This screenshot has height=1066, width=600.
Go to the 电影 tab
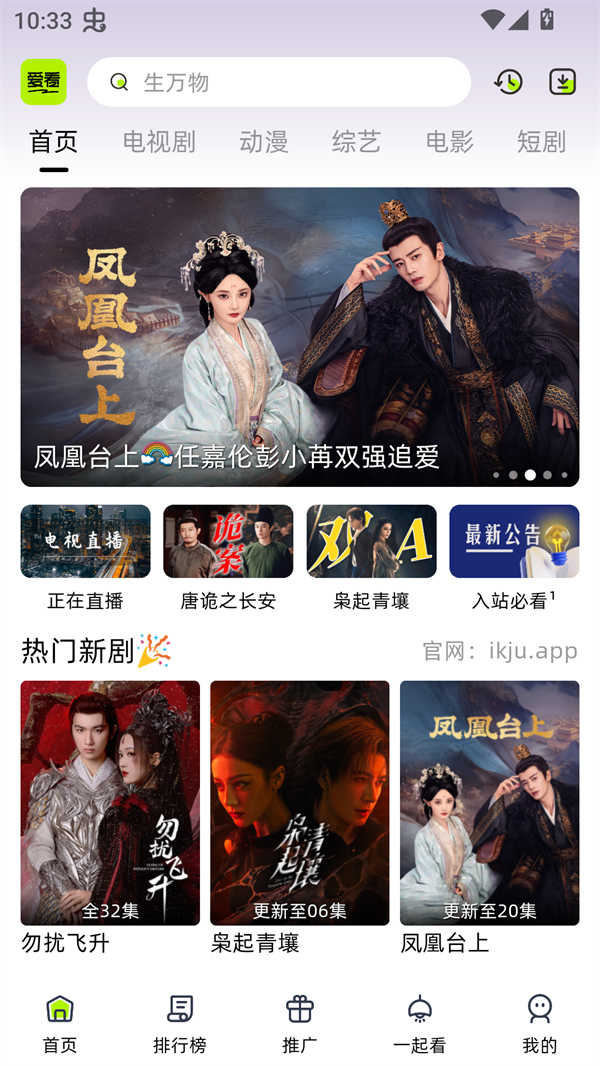[449, 142]
